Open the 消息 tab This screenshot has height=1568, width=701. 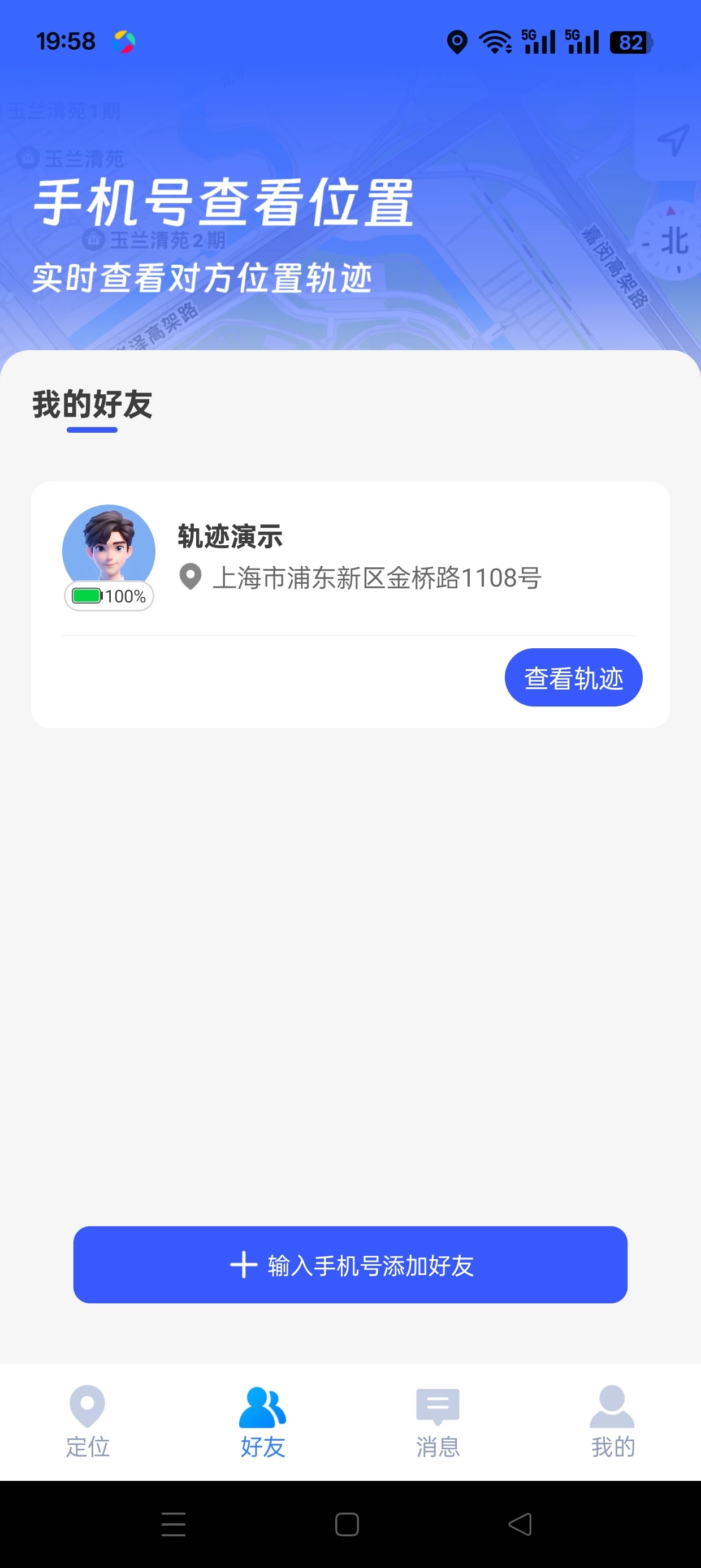(438, 1422)
